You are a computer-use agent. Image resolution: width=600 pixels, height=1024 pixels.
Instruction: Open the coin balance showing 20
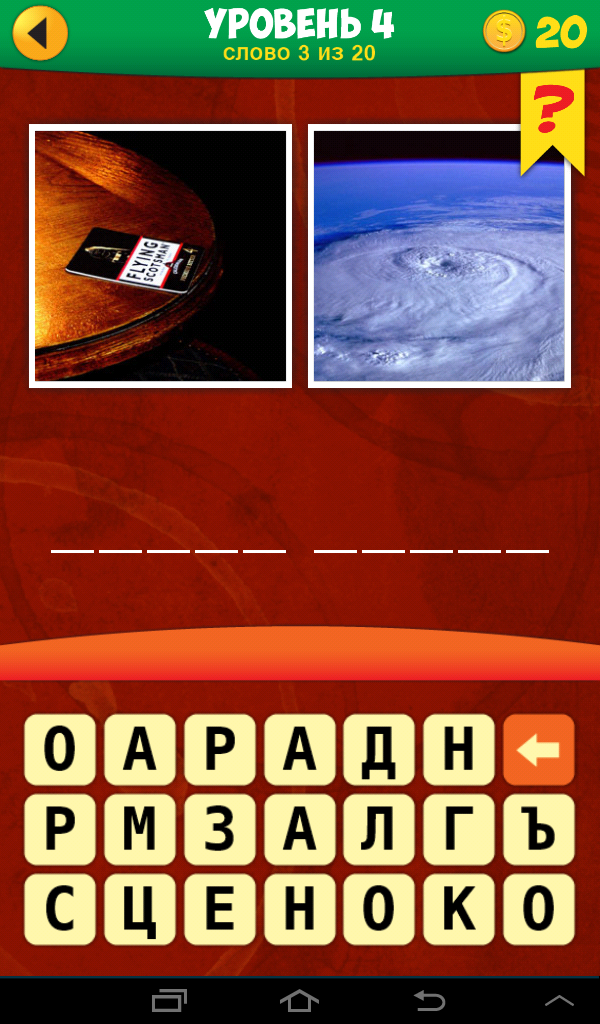pyautogui.click(x=535, y=33)
